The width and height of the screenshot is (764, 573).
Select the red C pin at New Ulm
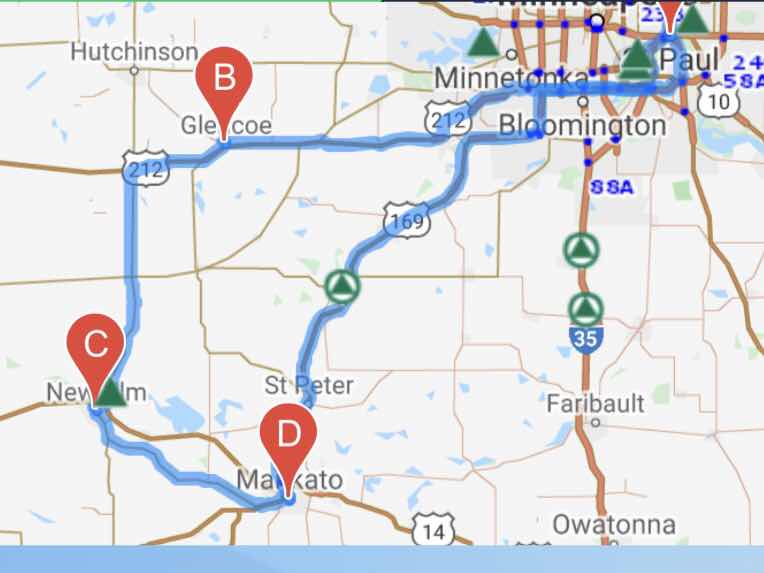point(95,346)
